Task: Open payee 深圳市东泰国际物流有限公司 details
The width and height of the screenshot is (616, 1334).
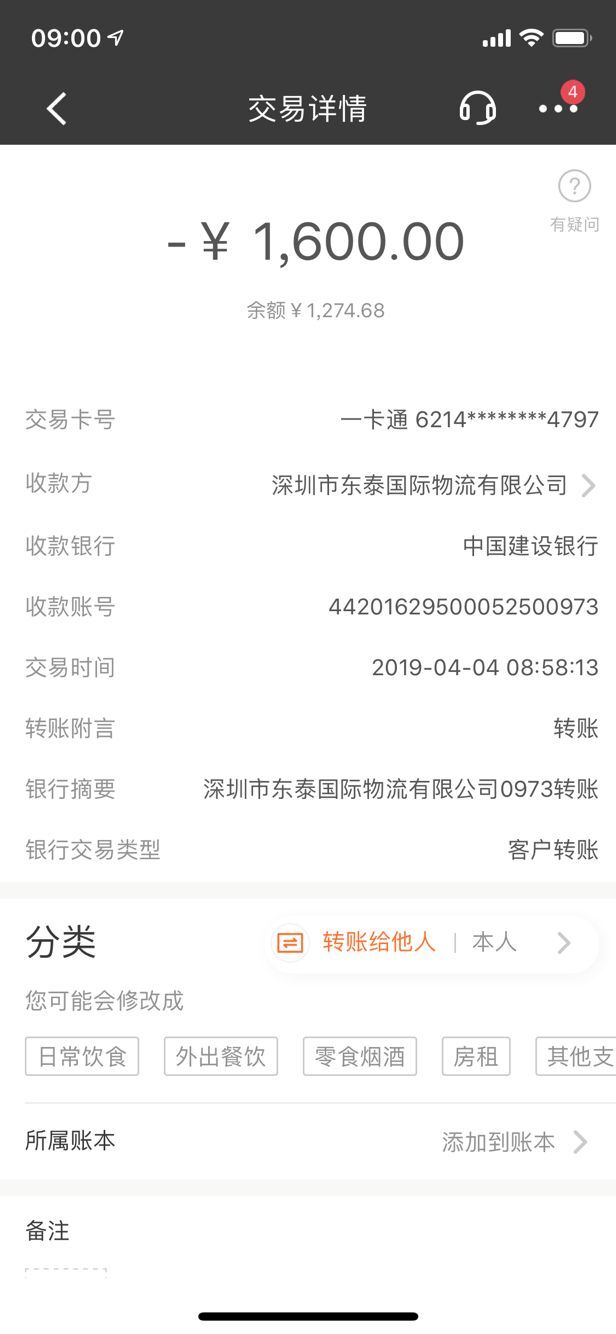Action: coord(435,486)
